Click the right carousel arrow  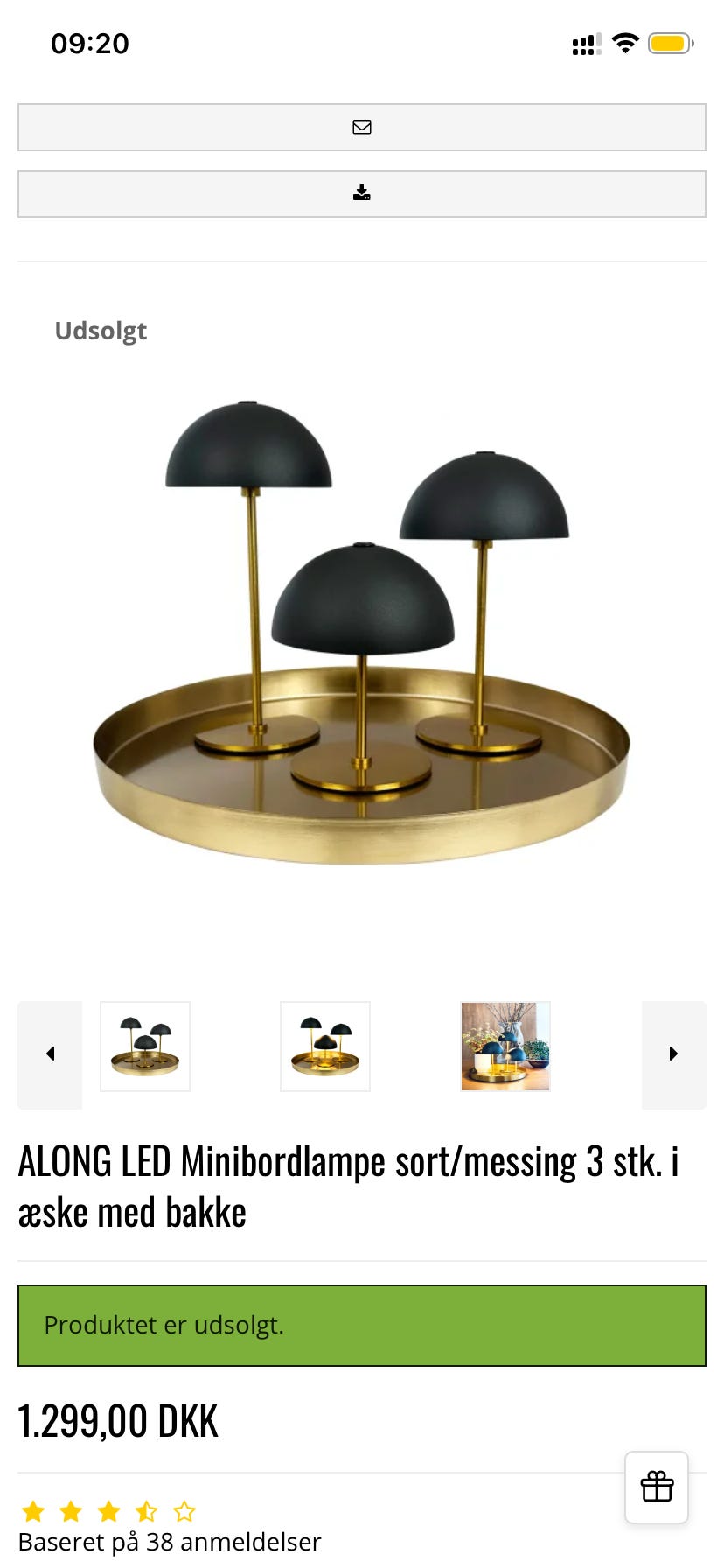[673, 1053]
